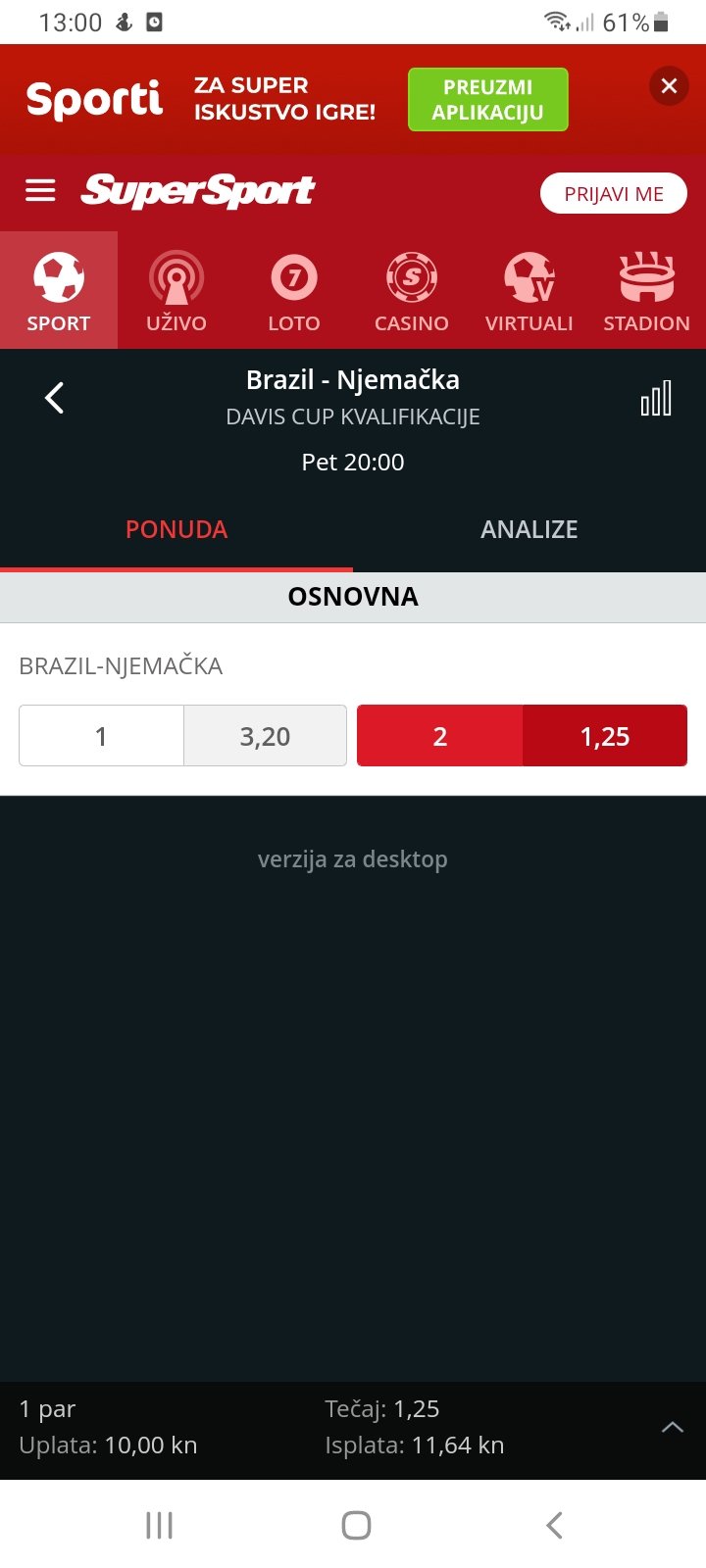Viewport: 706px width, 1568px height.
Task: Tap PRIJAVI ME to log in
Action: coord(614,193)
